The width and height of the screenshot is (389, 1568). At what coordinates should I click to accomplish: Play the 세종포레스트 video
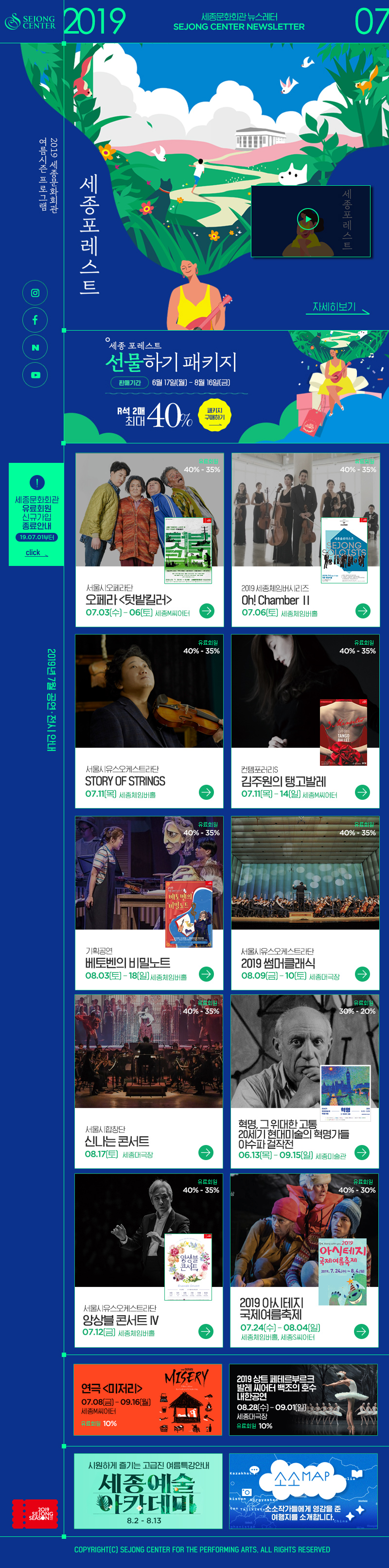(x=308, y=219)
